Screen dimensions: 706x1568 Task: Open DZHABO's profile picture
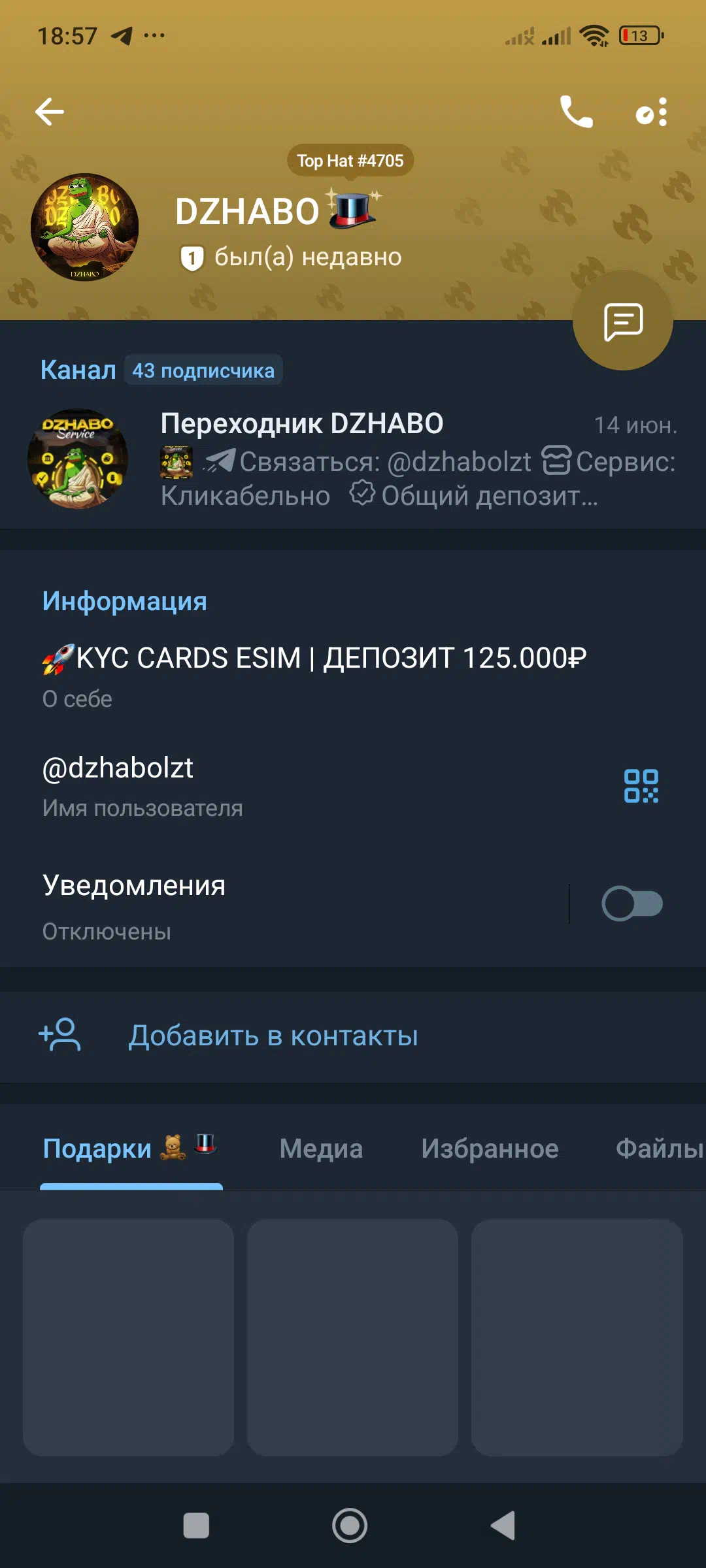coord(85,227)
